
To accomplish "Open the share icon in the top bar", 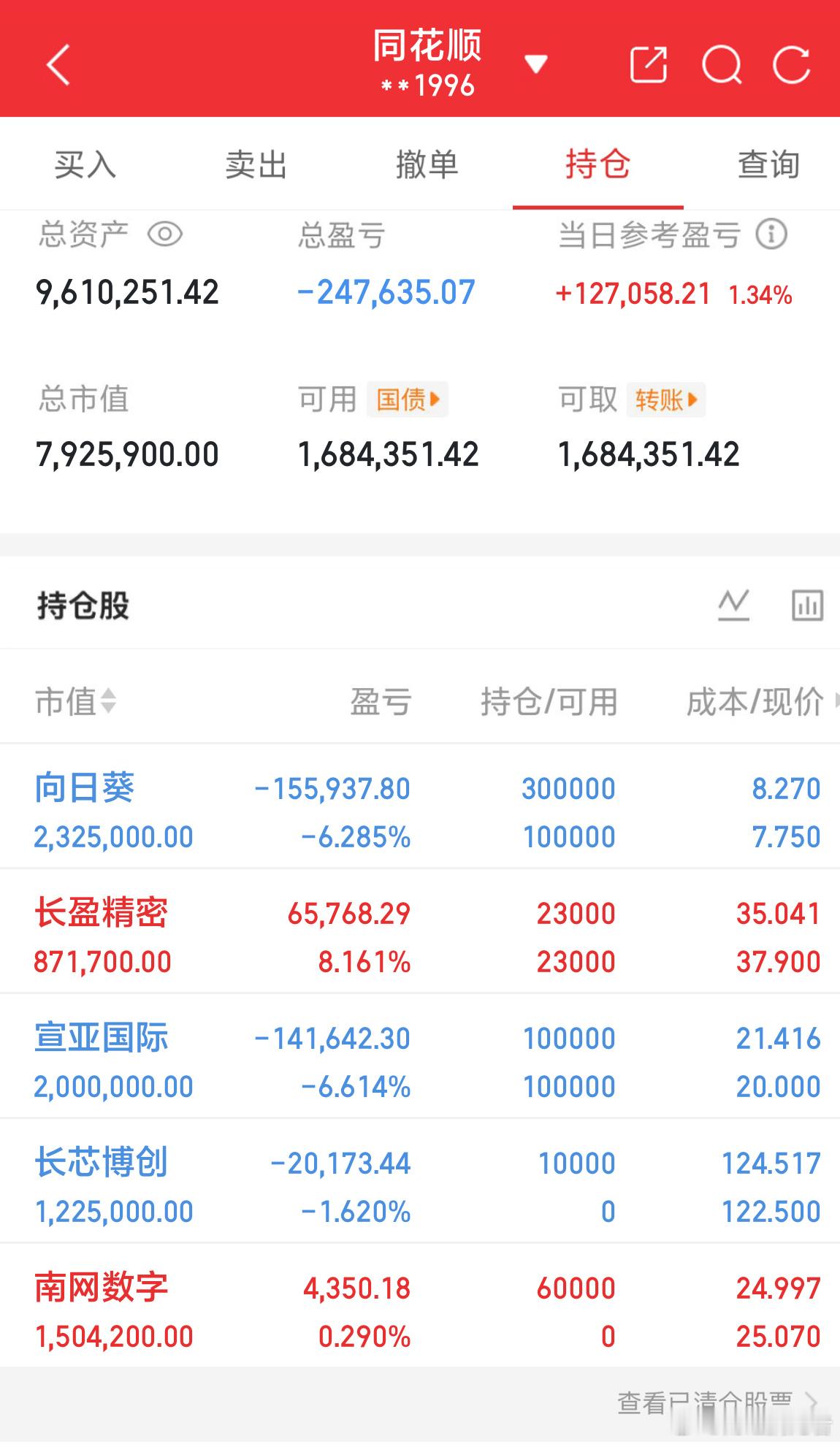I will coord(649,64).
